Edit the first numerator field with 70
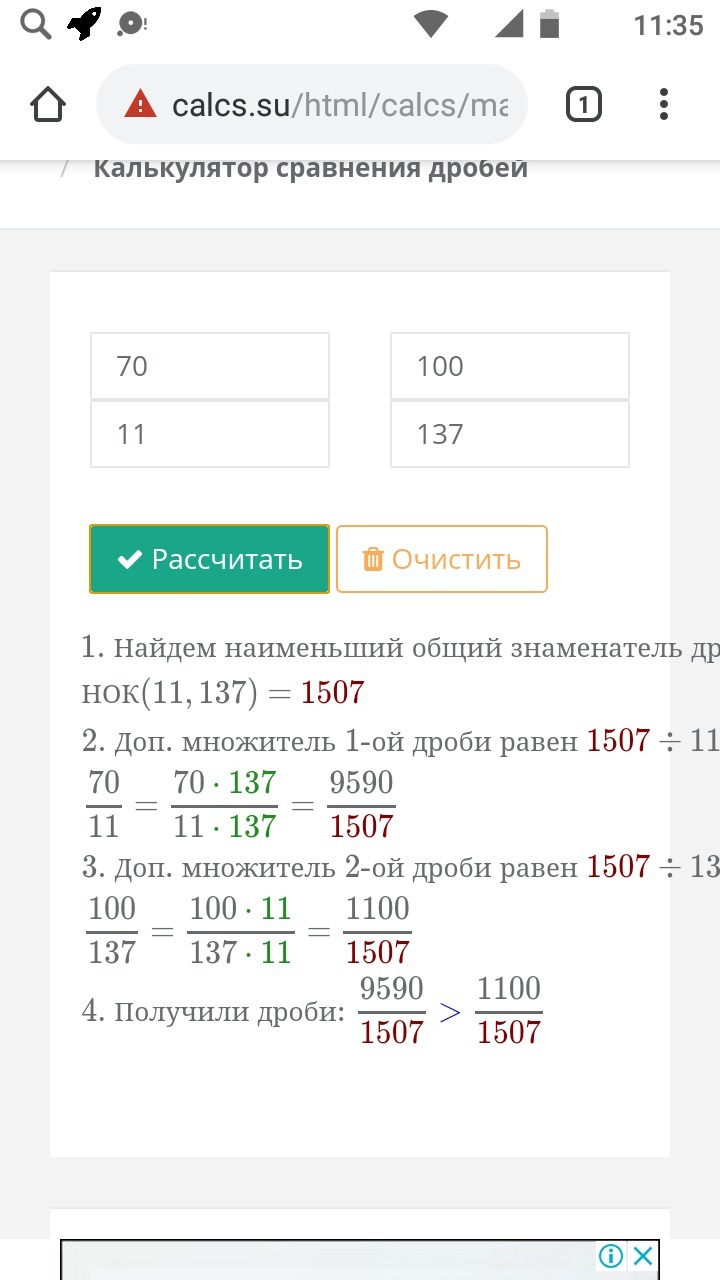This screenshot has width=720, height=1280. (x=210, y=366)
